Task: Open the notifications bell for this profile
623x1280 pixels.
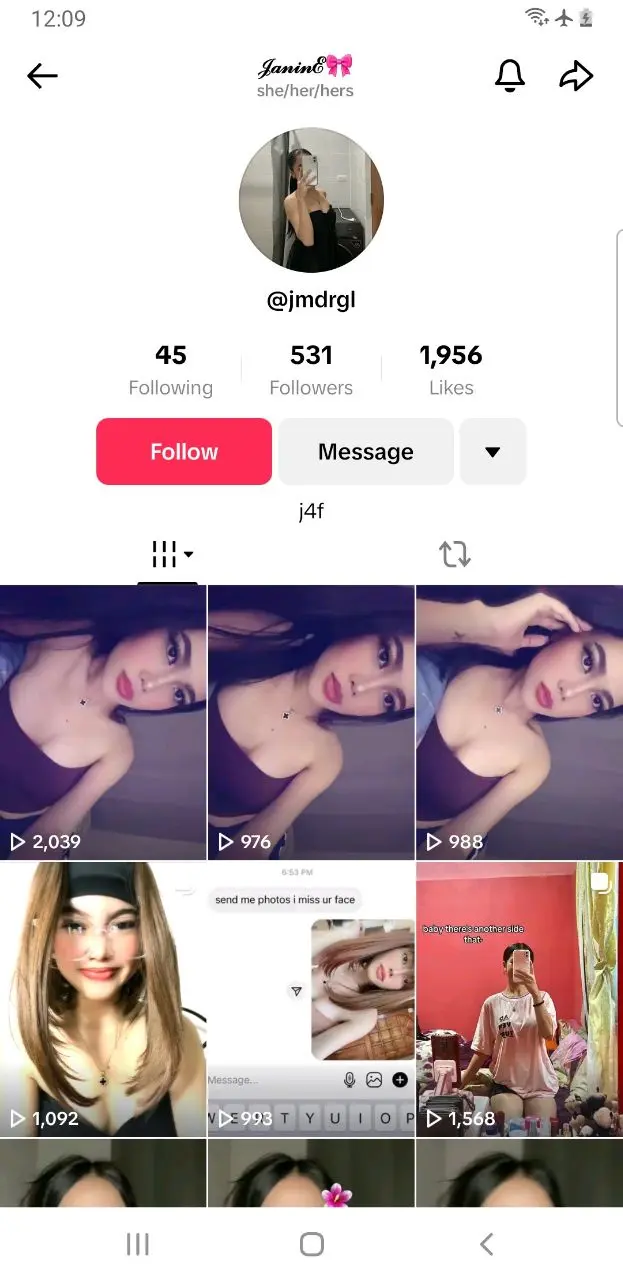Action: point(510,76)
